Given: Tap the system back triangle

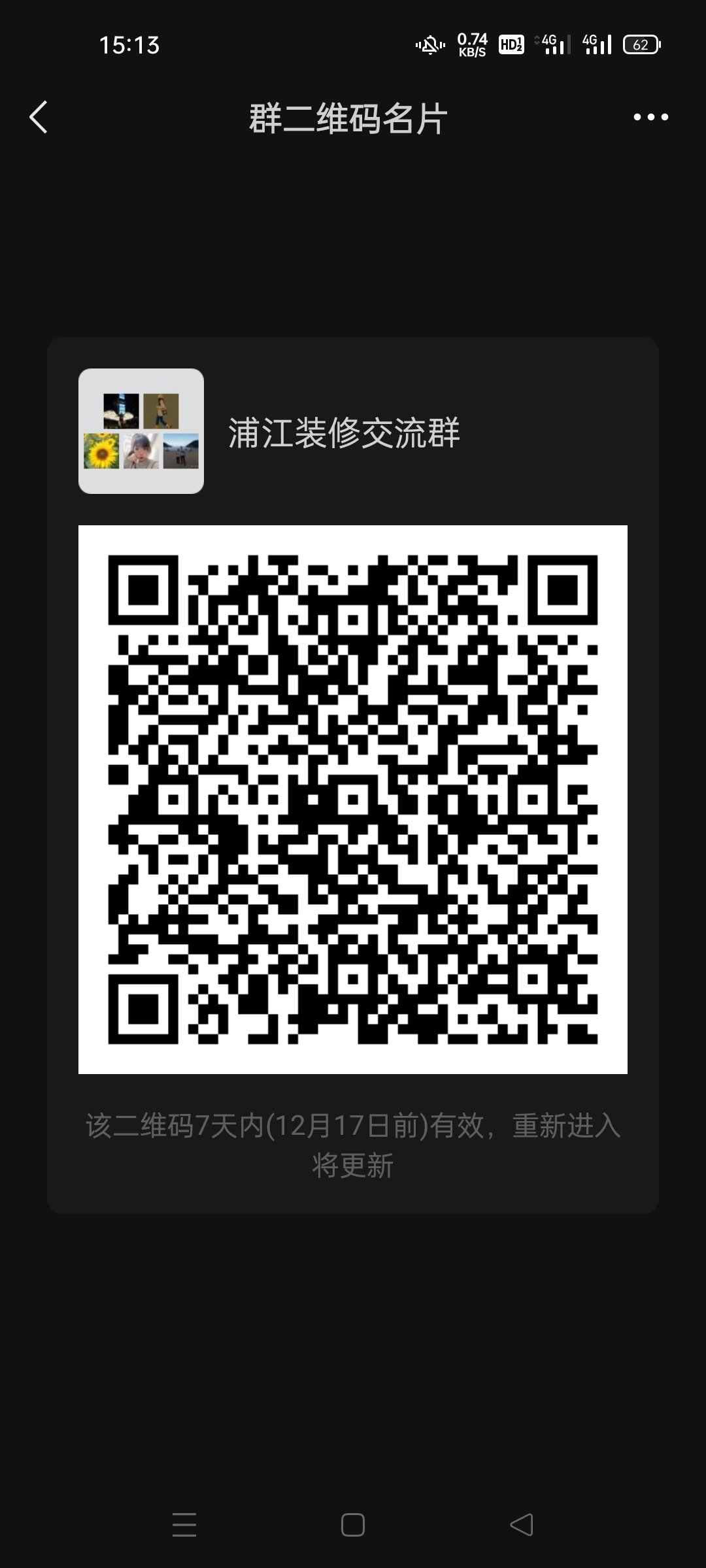Looking at the screenshot, I should click(x=522, y=1525).
